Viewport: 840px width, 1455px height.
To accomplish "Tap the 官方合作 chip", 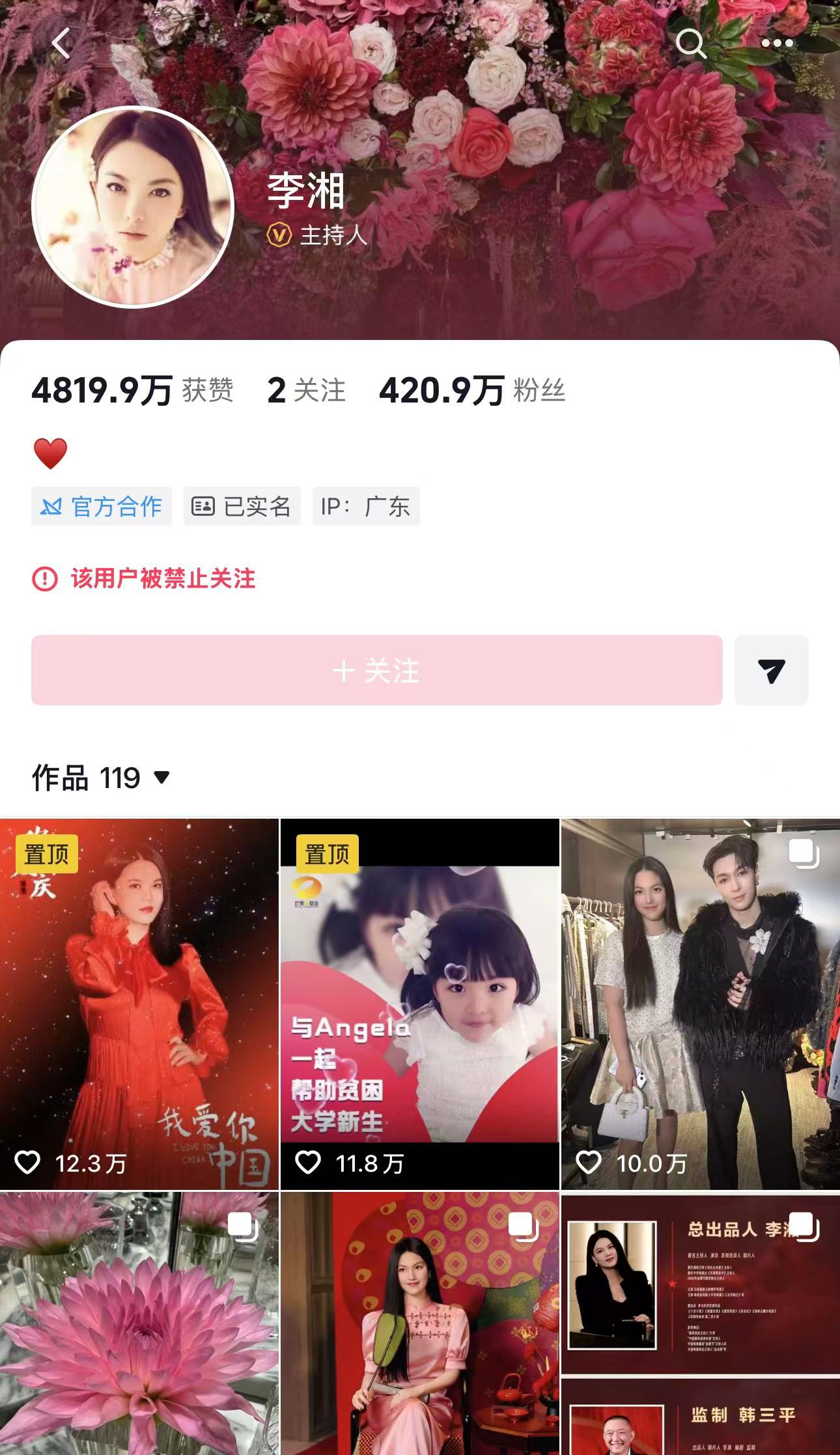I will click(x=102, y=506).
